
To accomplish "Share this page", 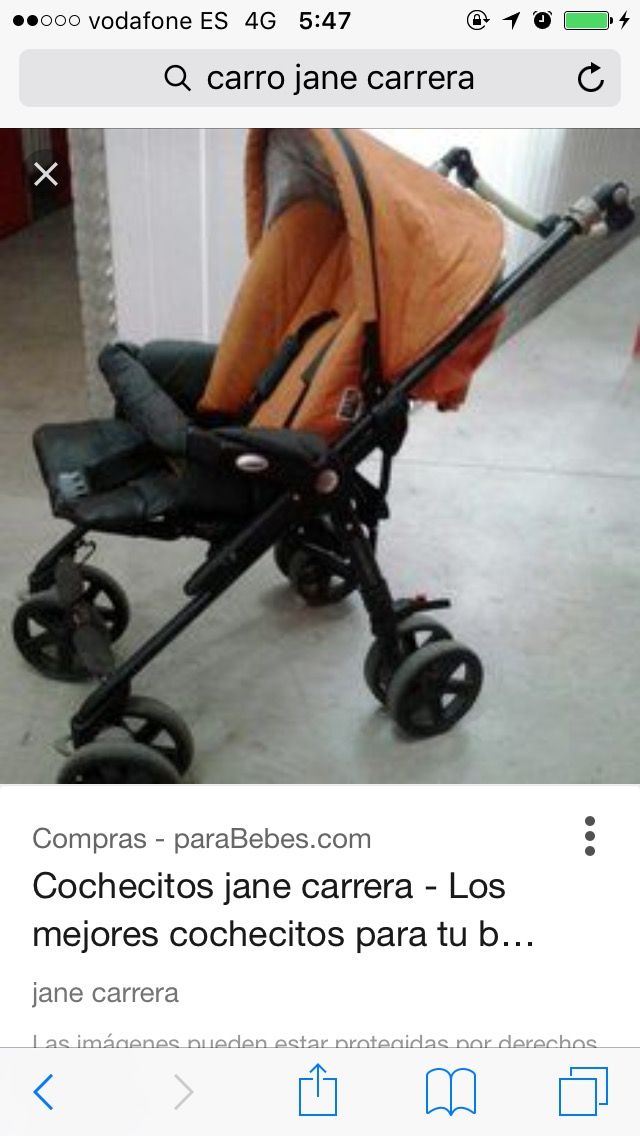I will coord(318,1090).
